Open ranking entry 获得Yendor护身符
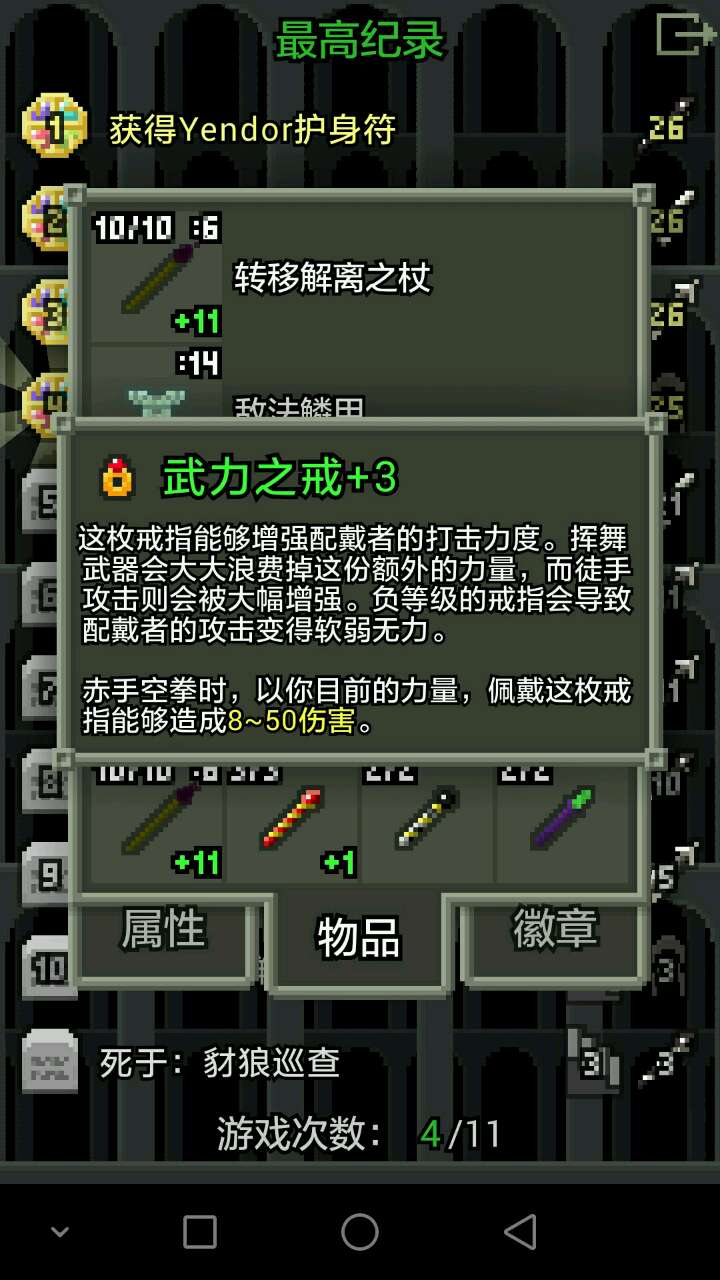 pos(252,129)
